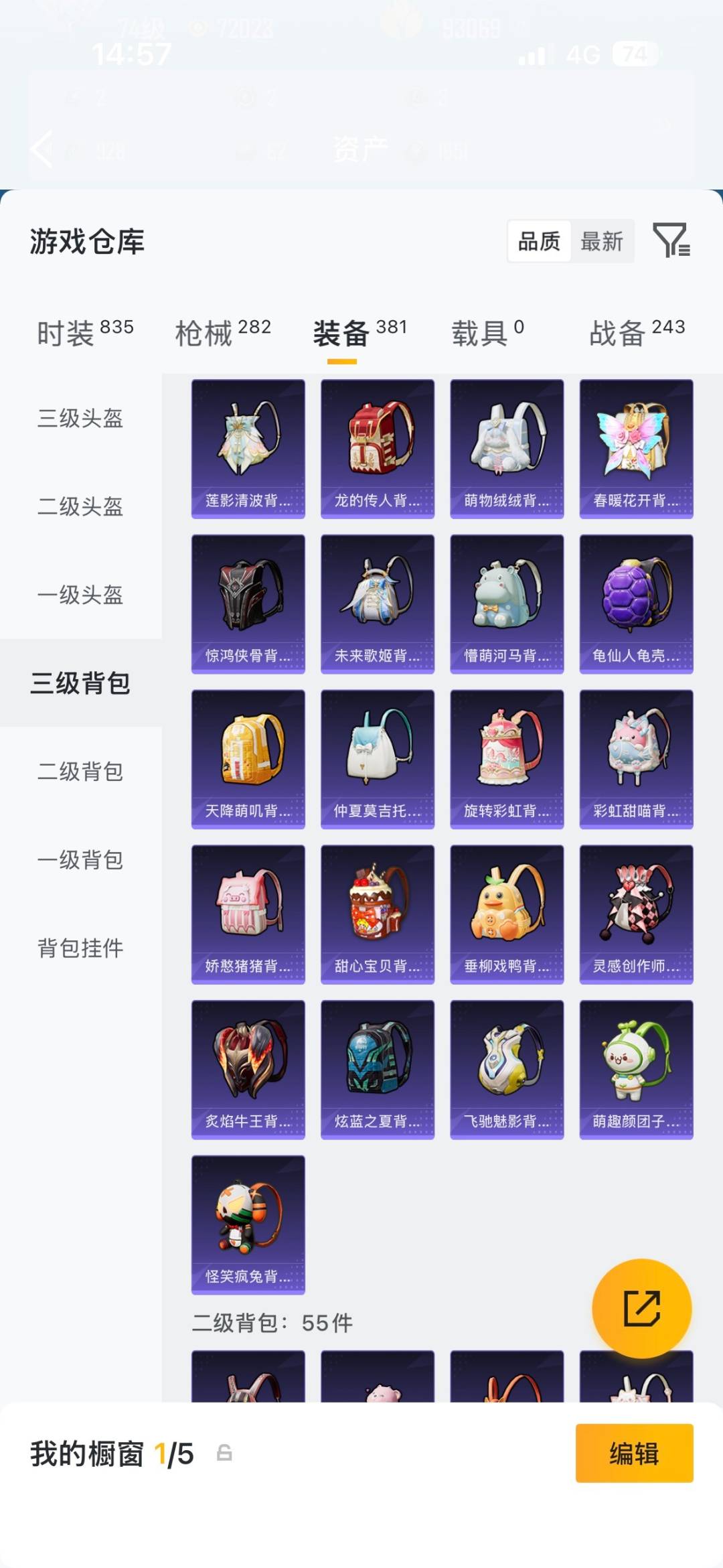Expand the 背包挂件 category
The image size is (723, 1568).
[80, 948]
